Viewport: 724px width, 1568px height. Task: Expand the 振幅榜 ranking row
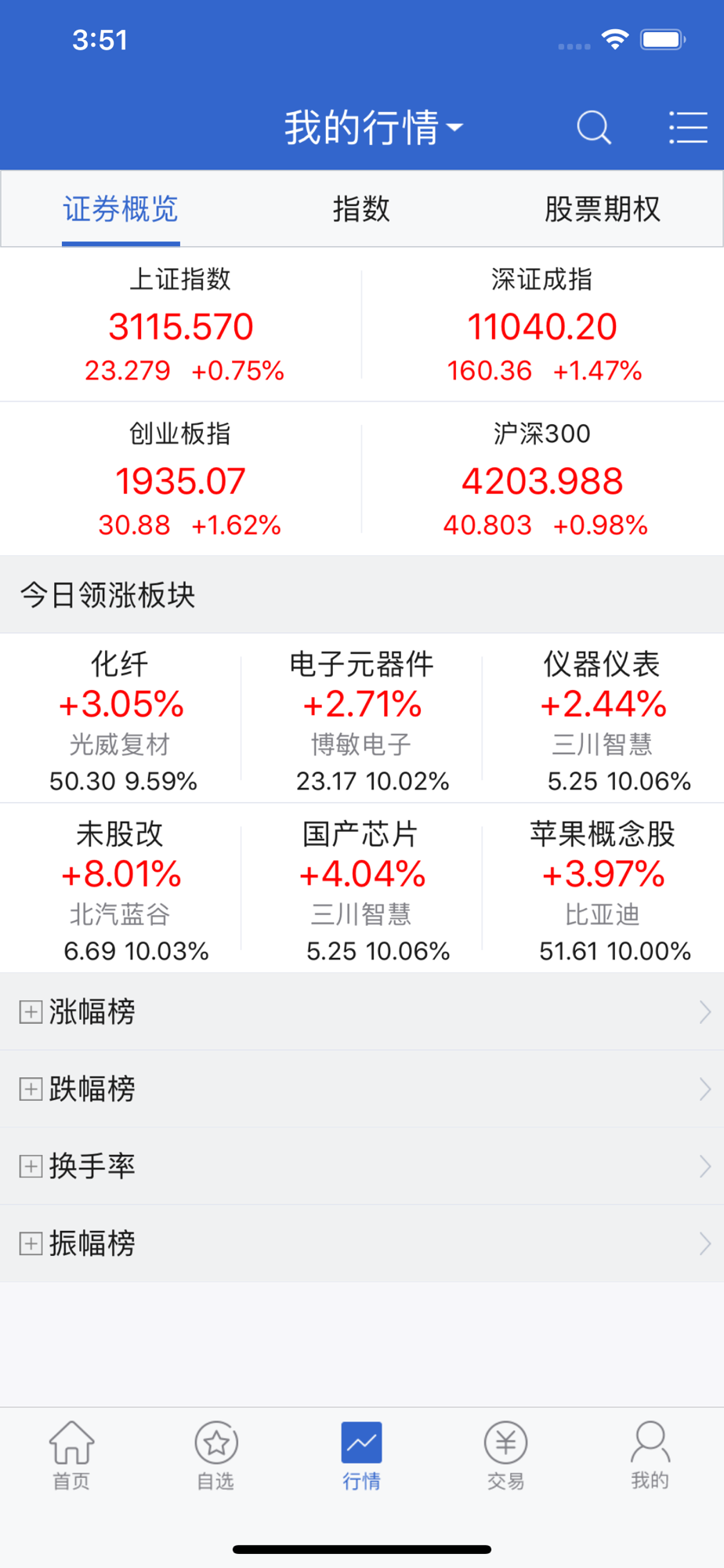click(361, 1243)
